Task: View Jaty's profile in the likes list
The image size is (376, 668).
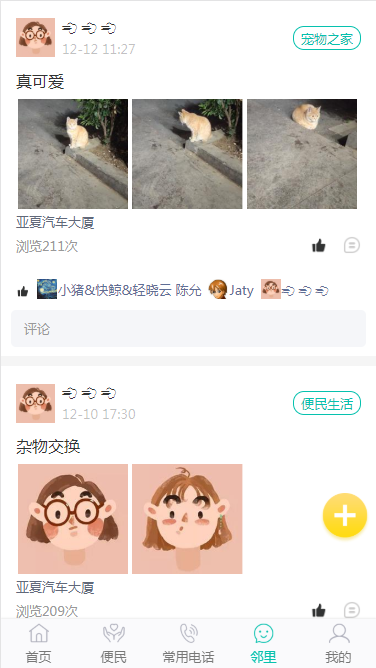Action: (x=231, y=290)
